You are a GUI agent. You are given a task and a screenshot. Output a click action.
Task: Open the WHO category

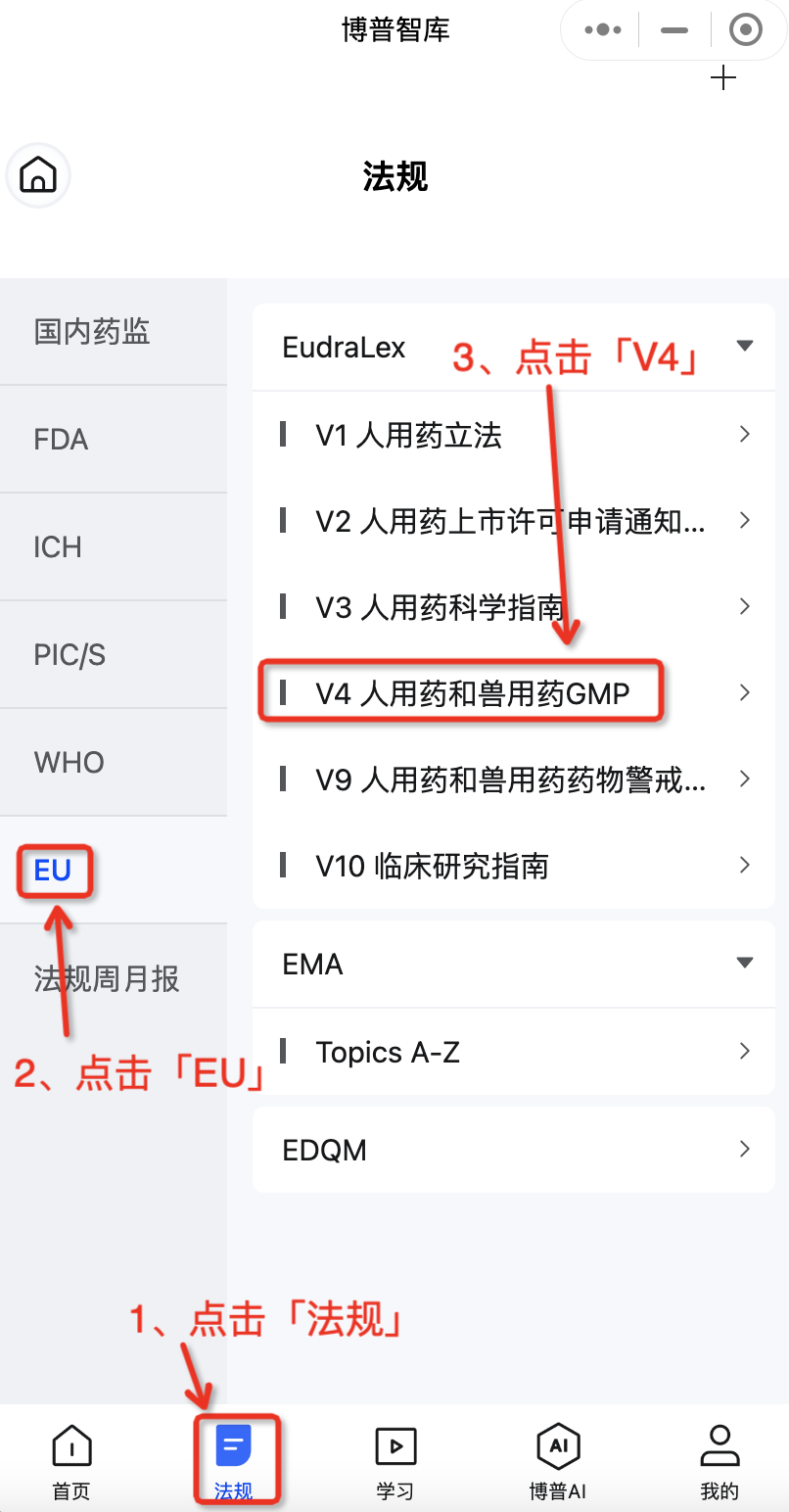pyautogui.click(x=69, y=763)
